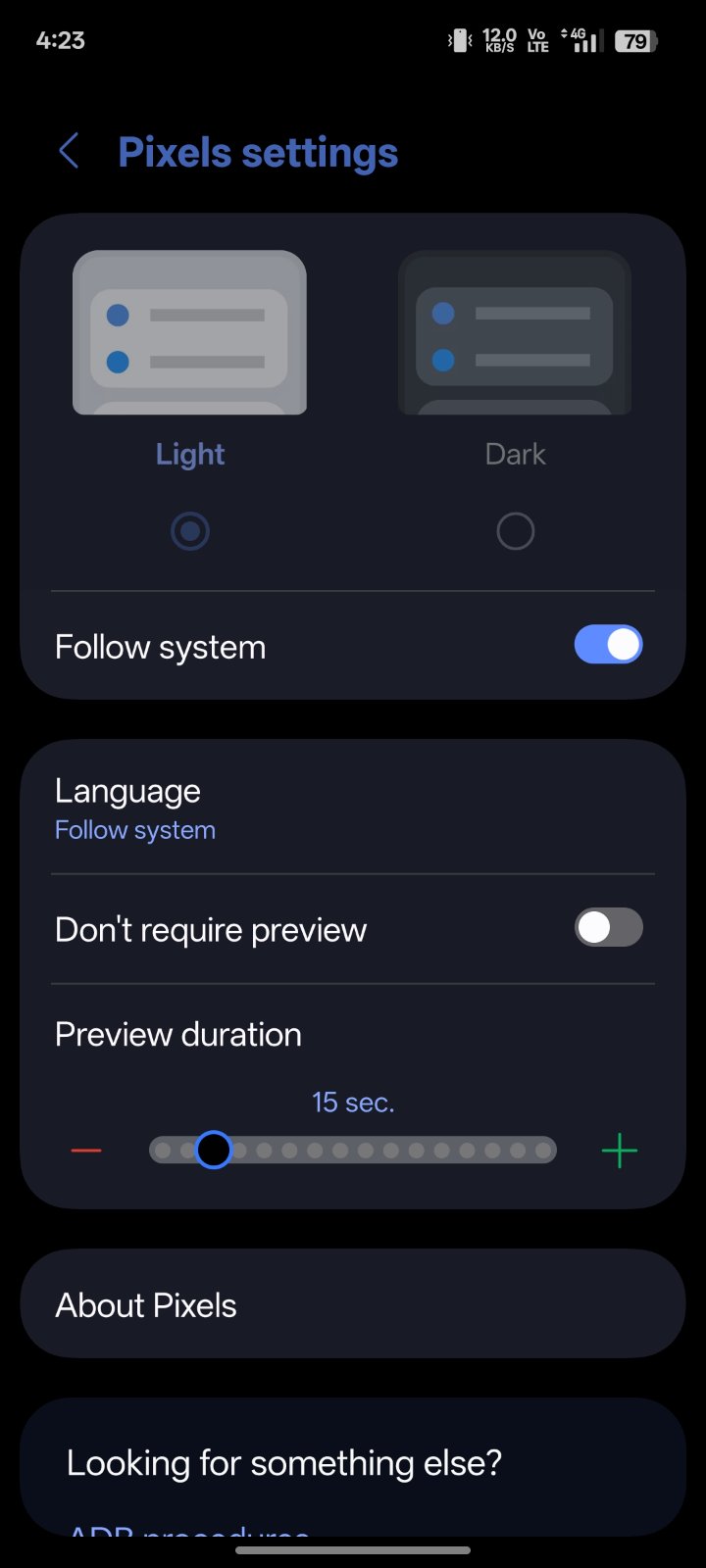Go back from Pixels settings
706x1568 pixels.
click(69, 152)
